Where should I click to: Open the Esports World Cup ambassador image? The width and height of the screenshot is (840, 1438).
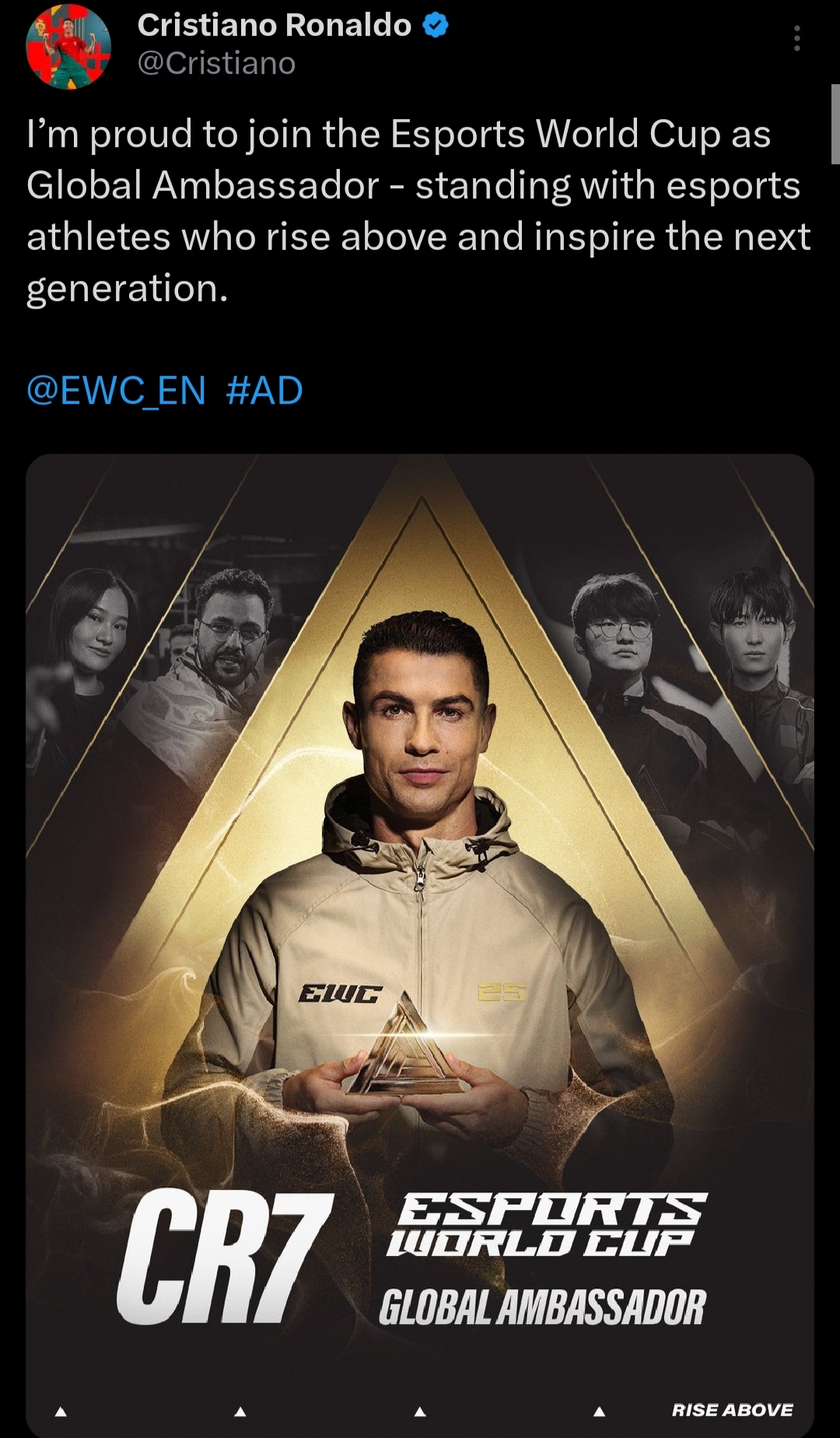pos(420,934)
